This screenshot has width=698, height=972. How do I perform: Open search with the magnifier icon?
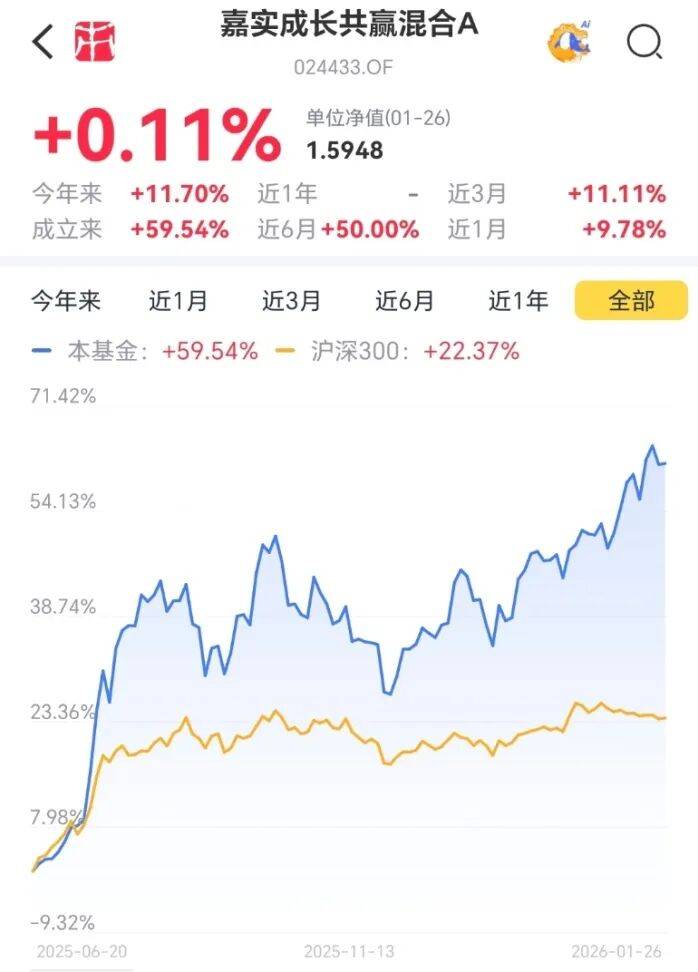pos(644,42)
